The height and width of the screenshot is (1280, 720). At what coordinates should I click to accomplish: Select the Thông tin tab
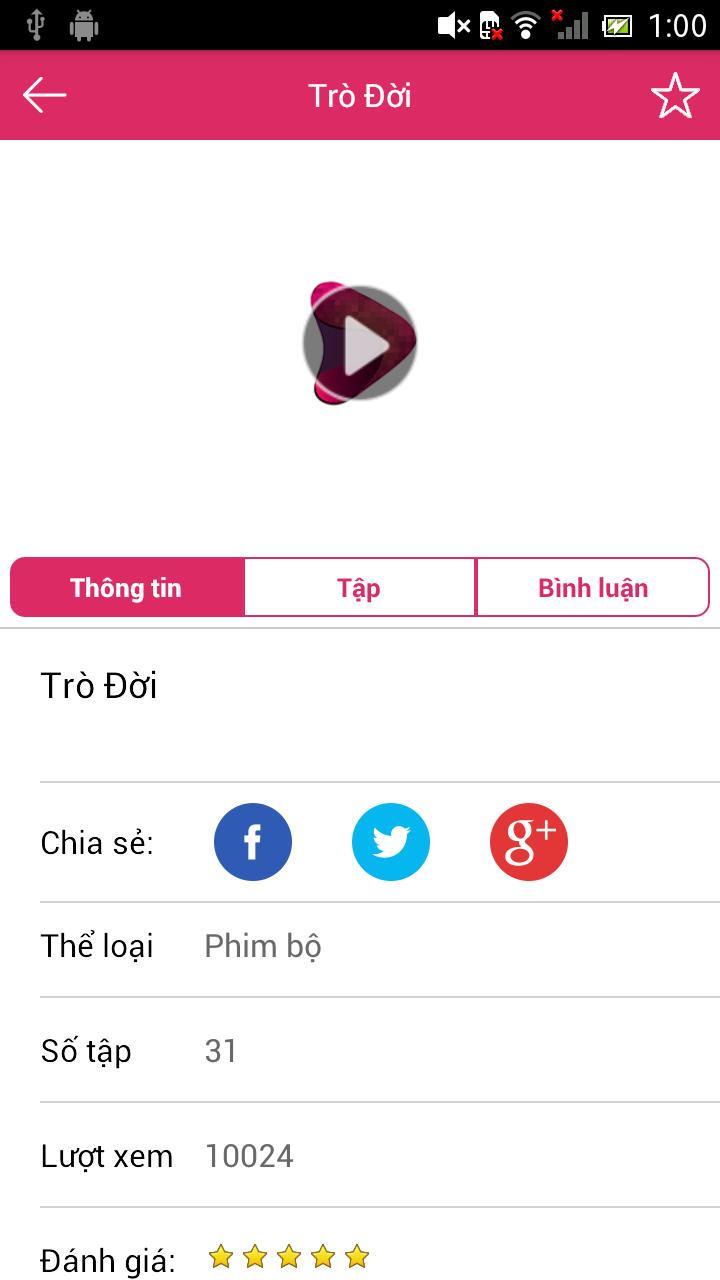[127, 587]
